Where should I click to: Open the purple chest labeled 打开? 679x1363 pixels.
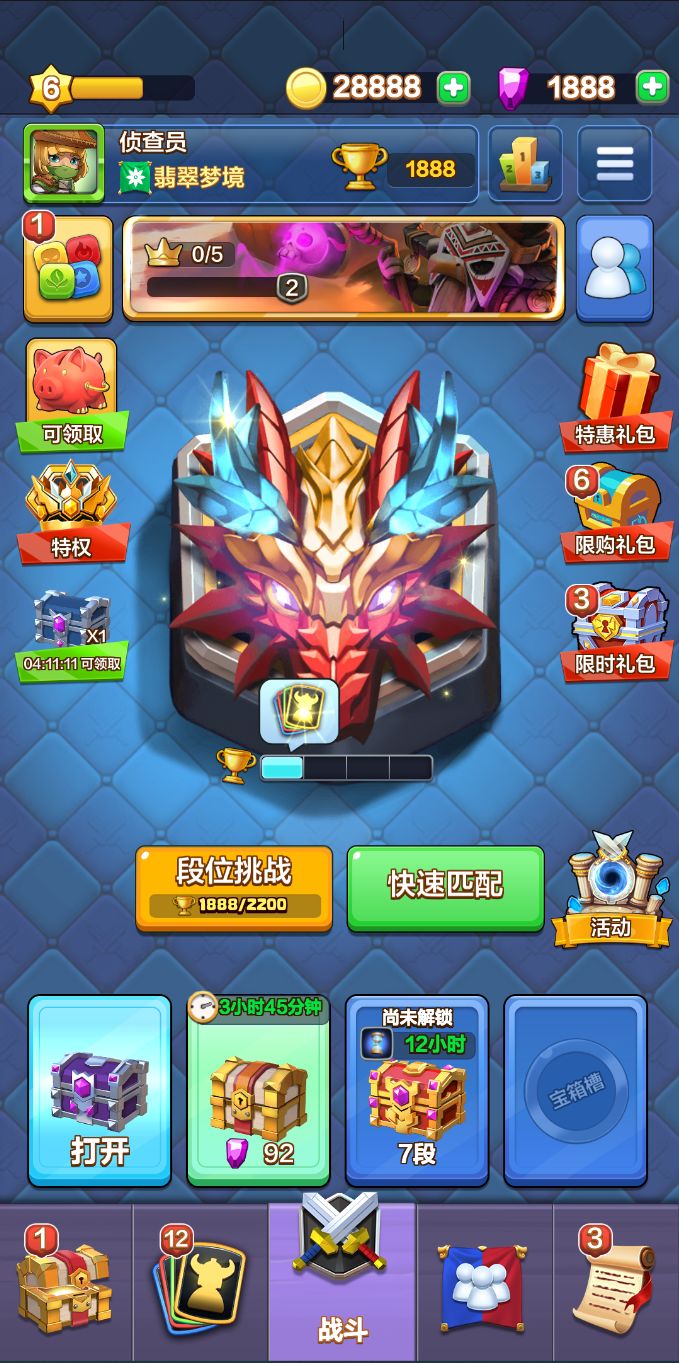100,1090
